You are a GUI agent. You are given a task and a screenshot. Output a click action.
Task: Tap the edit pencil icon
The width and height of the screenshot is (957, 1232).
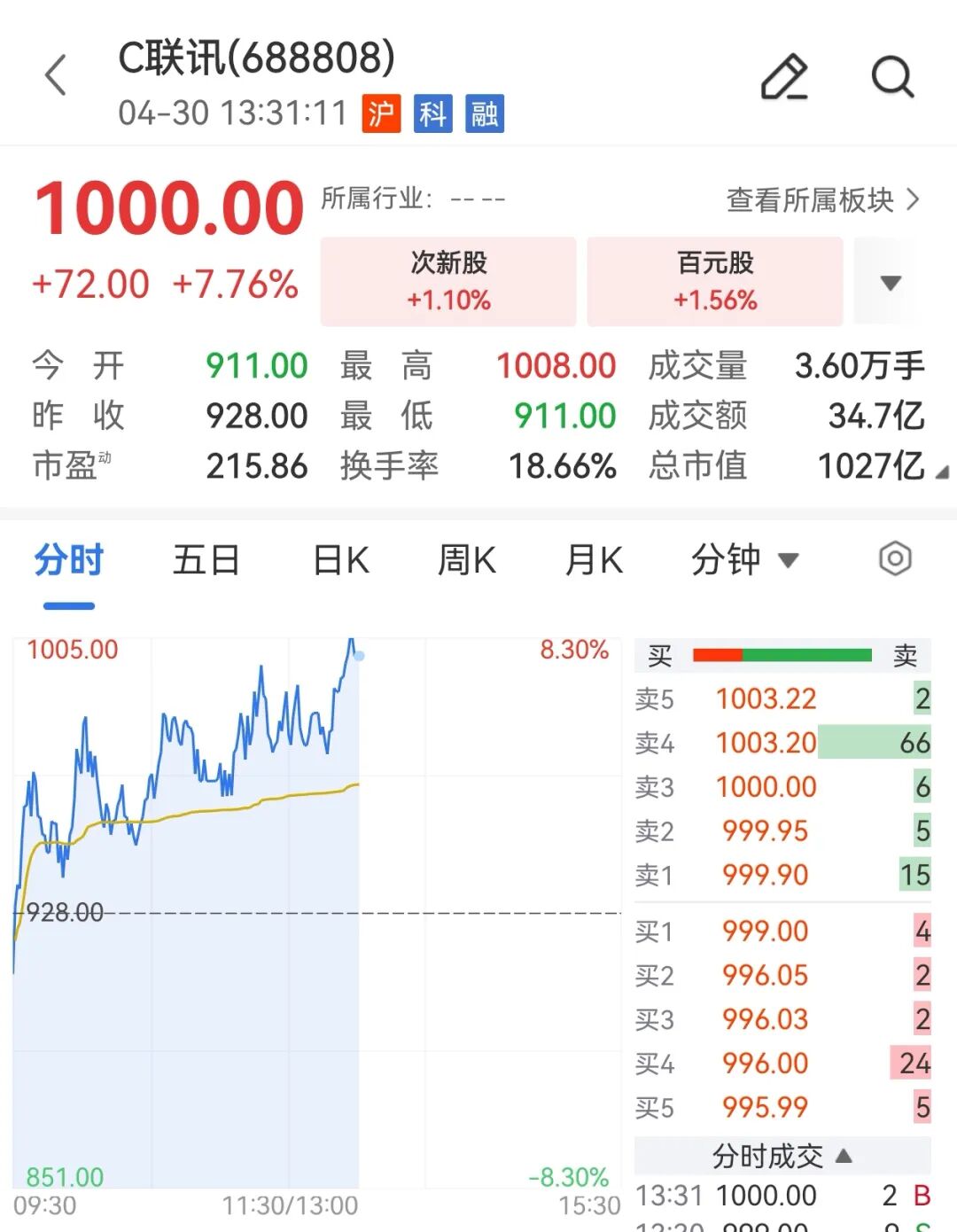pyautogui.click(x=785, y=76)
